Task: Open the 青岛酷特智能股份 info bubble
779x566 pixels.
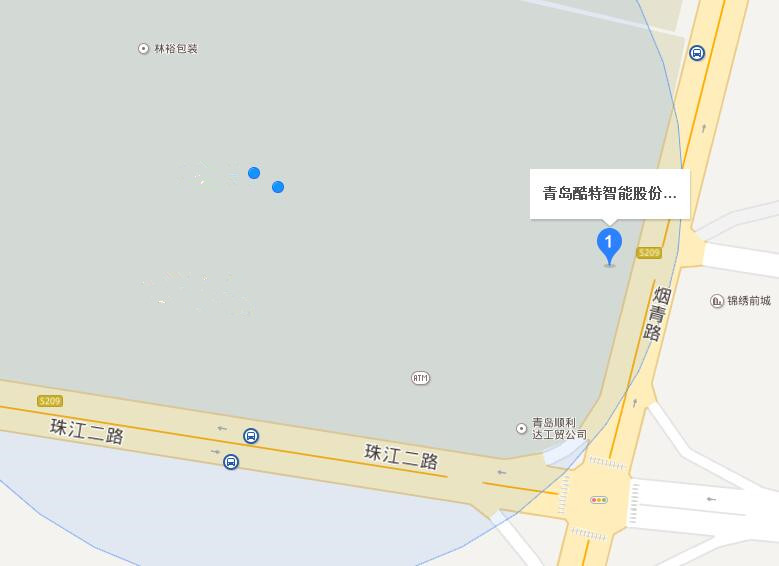Action: [609, 194]
